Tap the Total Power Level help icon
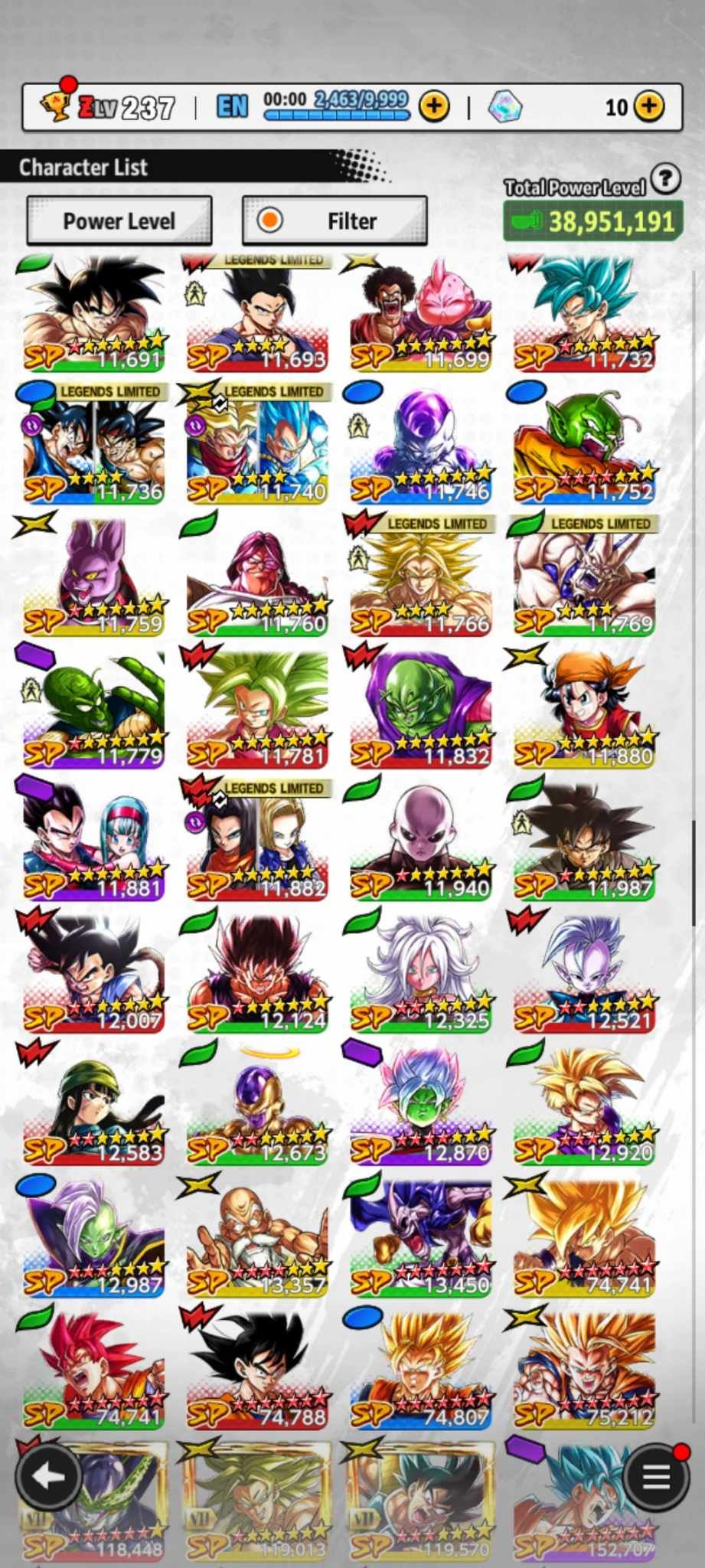705x1568 pixels. pyautogui.click(x=667, y=179)
